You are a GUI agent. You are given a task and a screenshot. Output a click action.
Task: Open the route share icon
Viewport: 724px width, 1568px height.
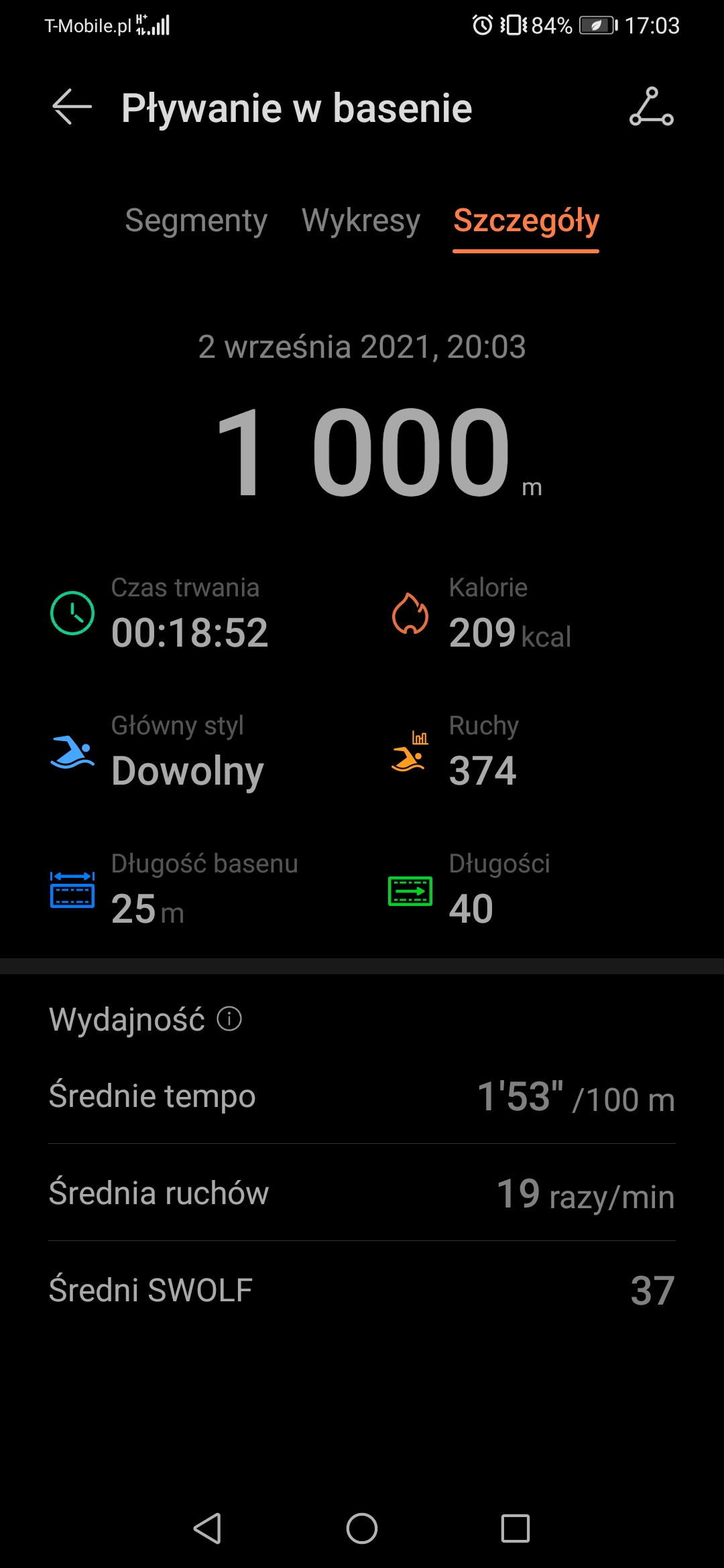[651, 107]
